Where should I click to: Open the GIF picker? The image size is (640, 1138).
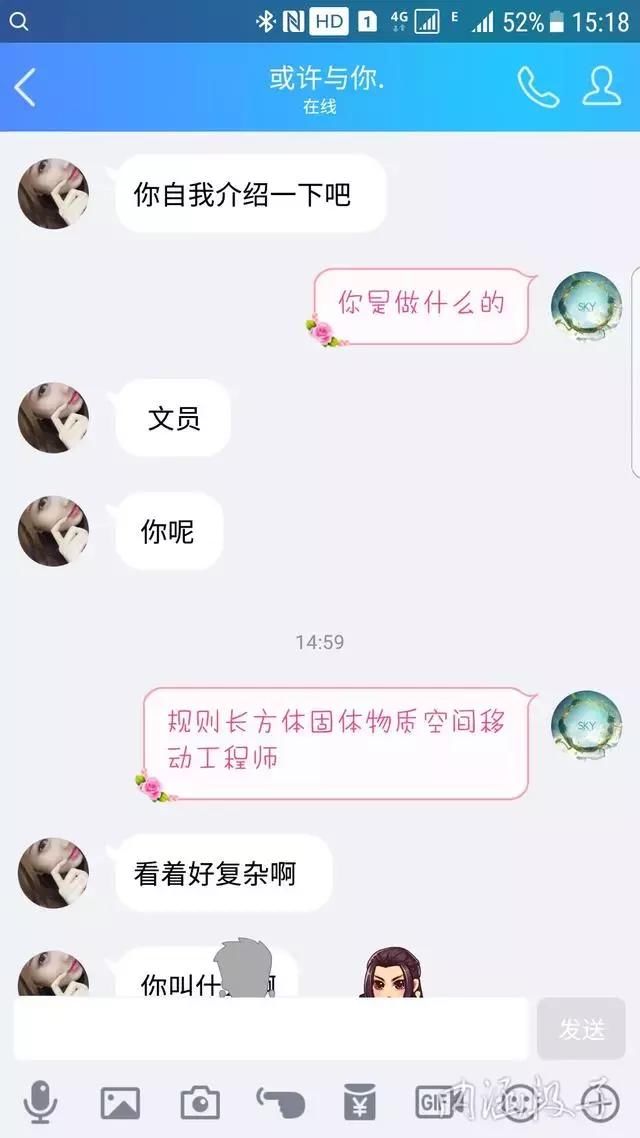tap(437, 1102)
